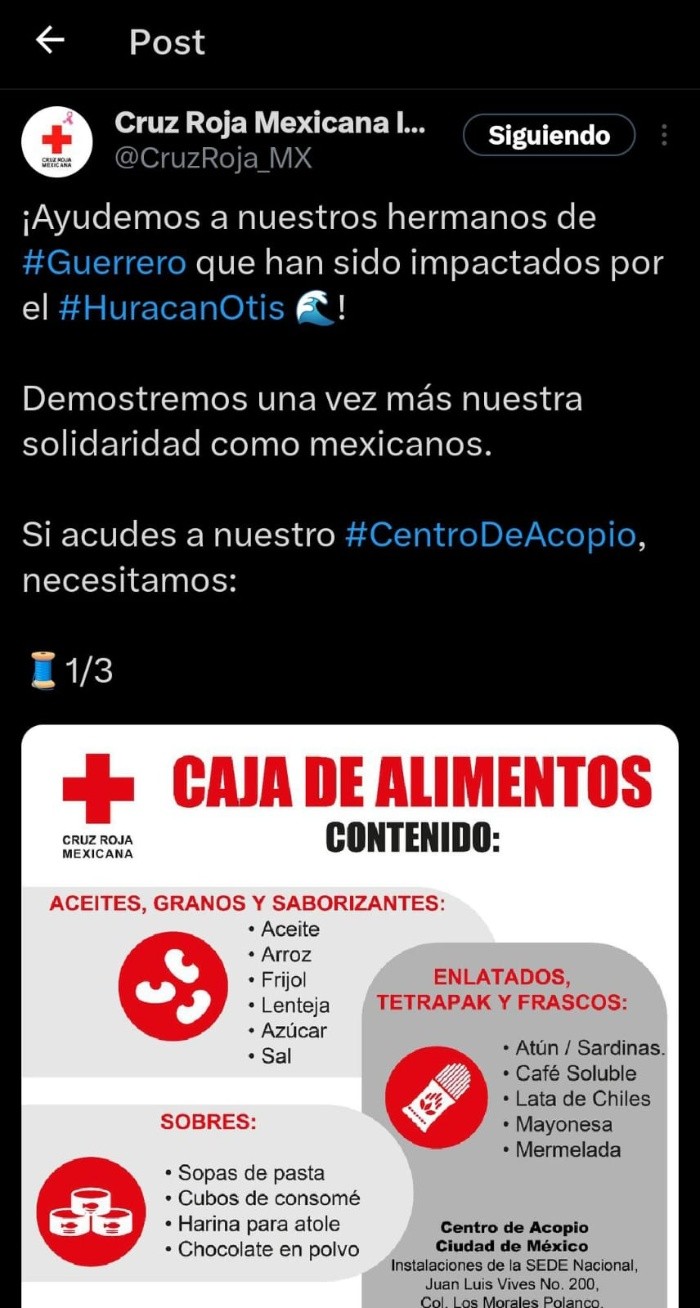700x1308 pixels.
Task: Open the #CentroDeAcopio hashtag
Action: [490, 535]
